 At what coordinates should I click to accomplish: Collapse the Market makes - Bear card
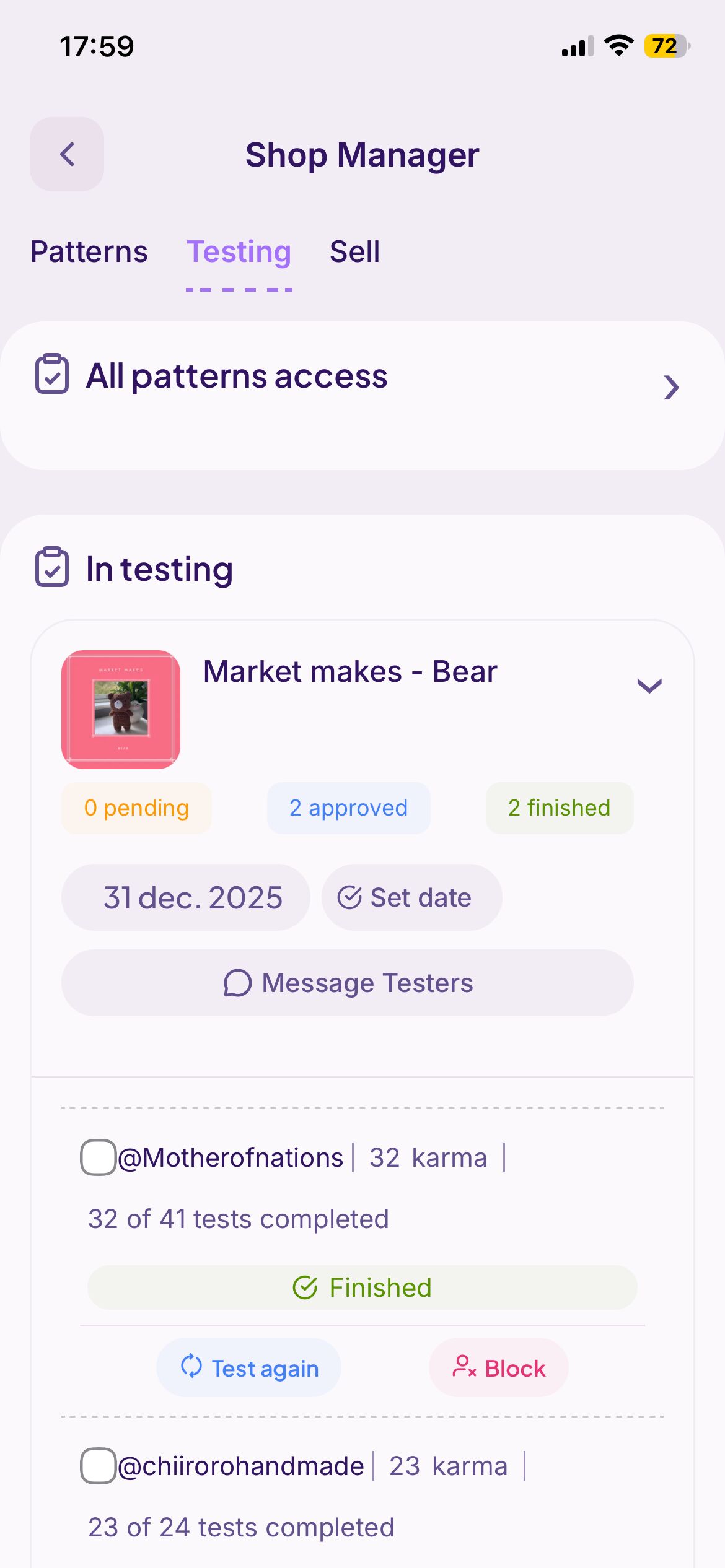(649, 685)
